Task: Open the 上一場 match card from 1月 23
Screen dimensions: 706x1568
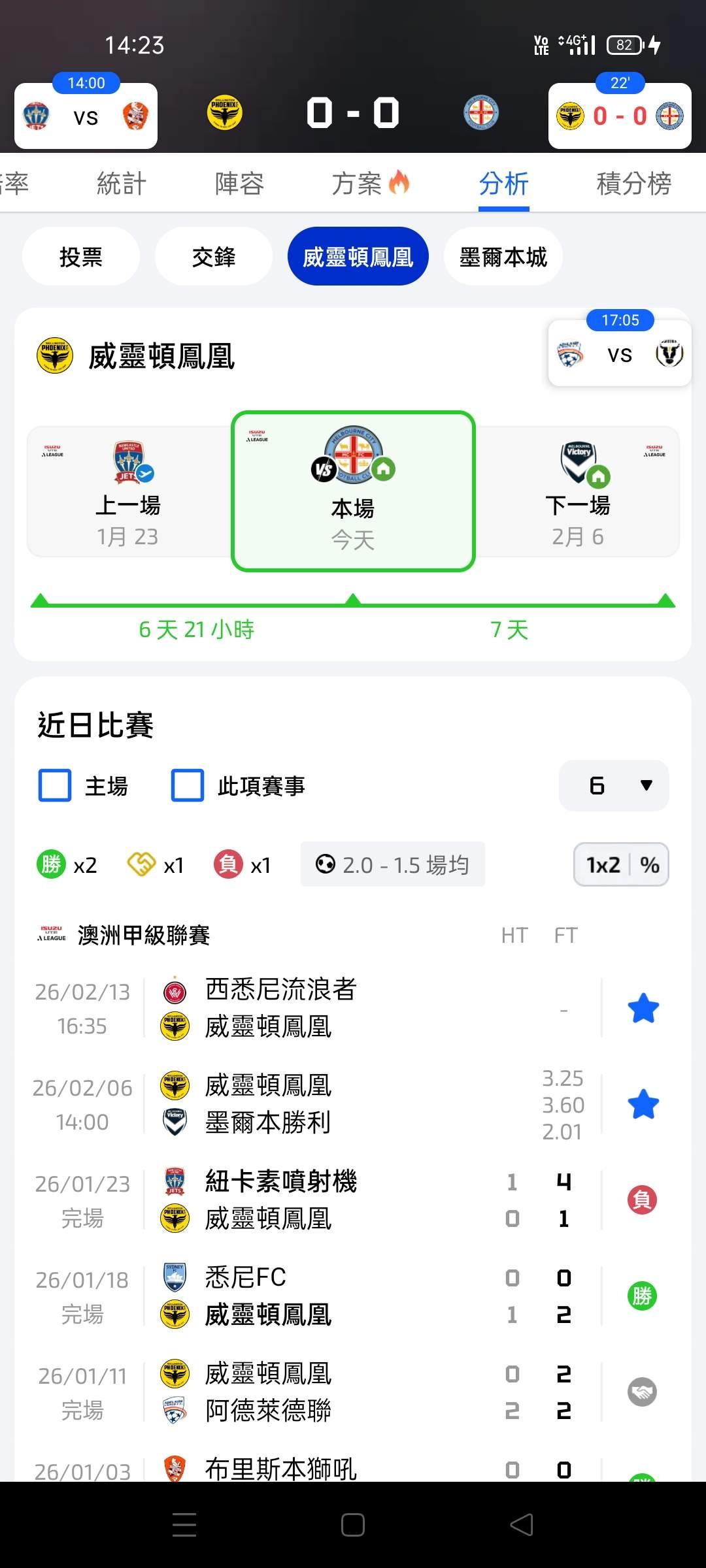Action: pos(129,492)
